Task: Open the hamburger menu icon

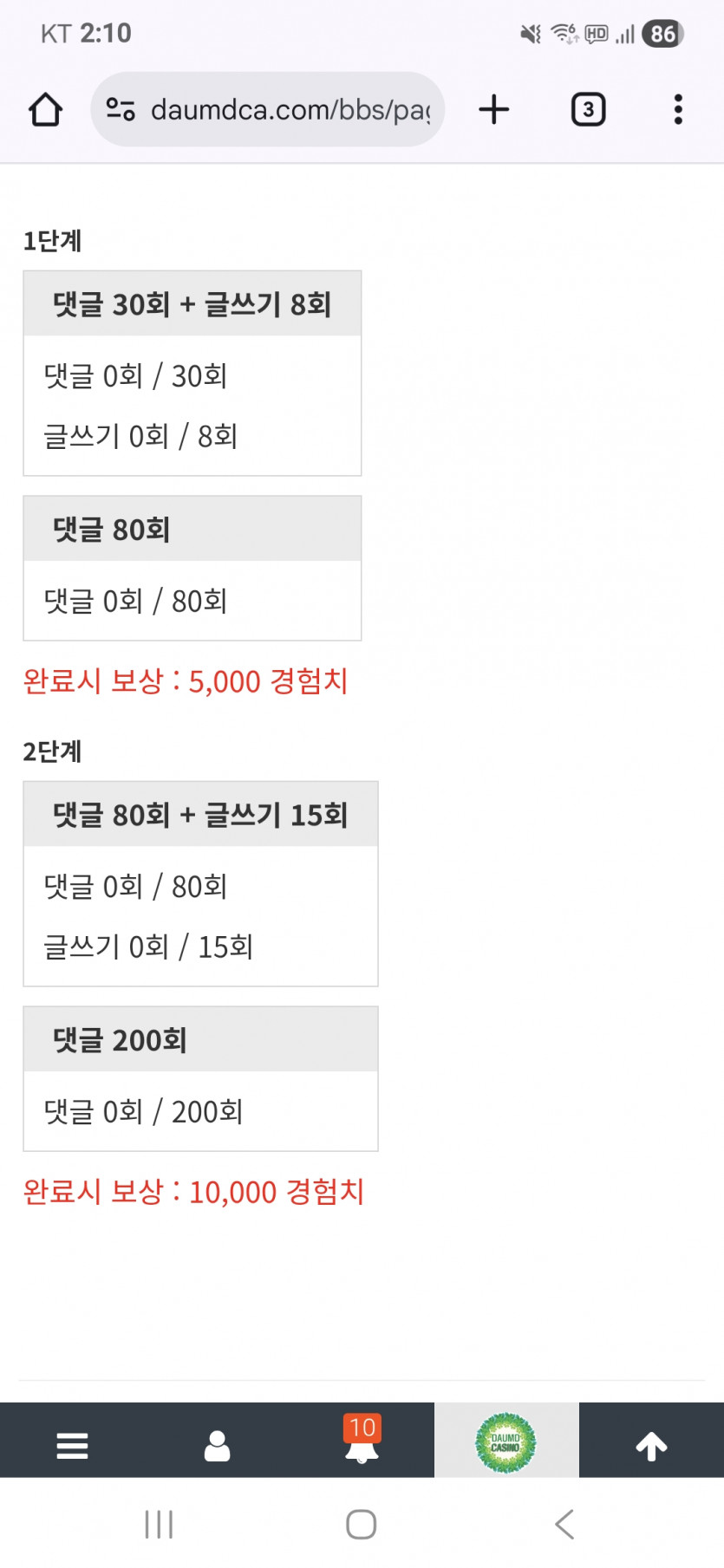Action: 72,1440
